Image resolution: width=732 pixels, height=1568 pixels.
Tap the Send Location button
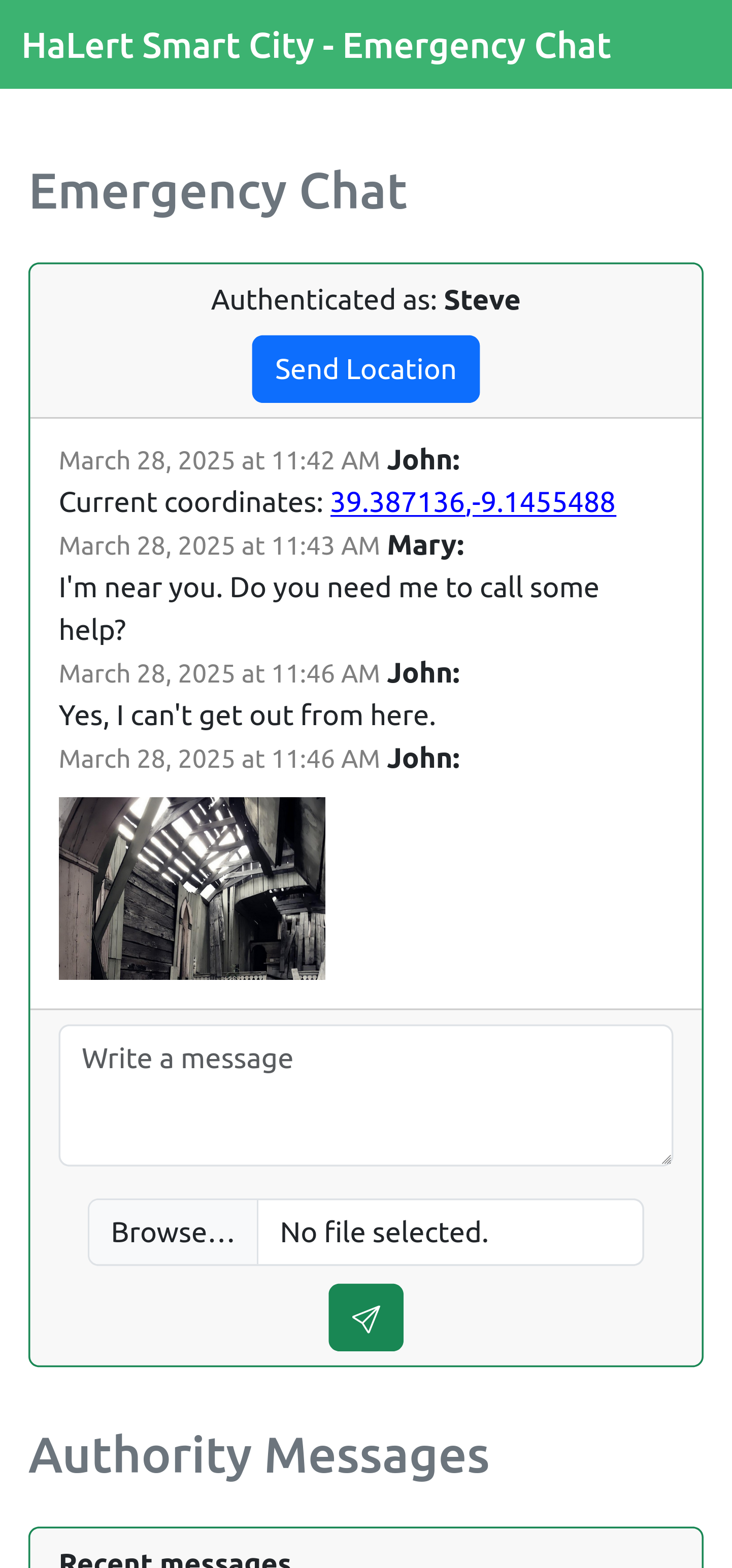coord(365,369)
